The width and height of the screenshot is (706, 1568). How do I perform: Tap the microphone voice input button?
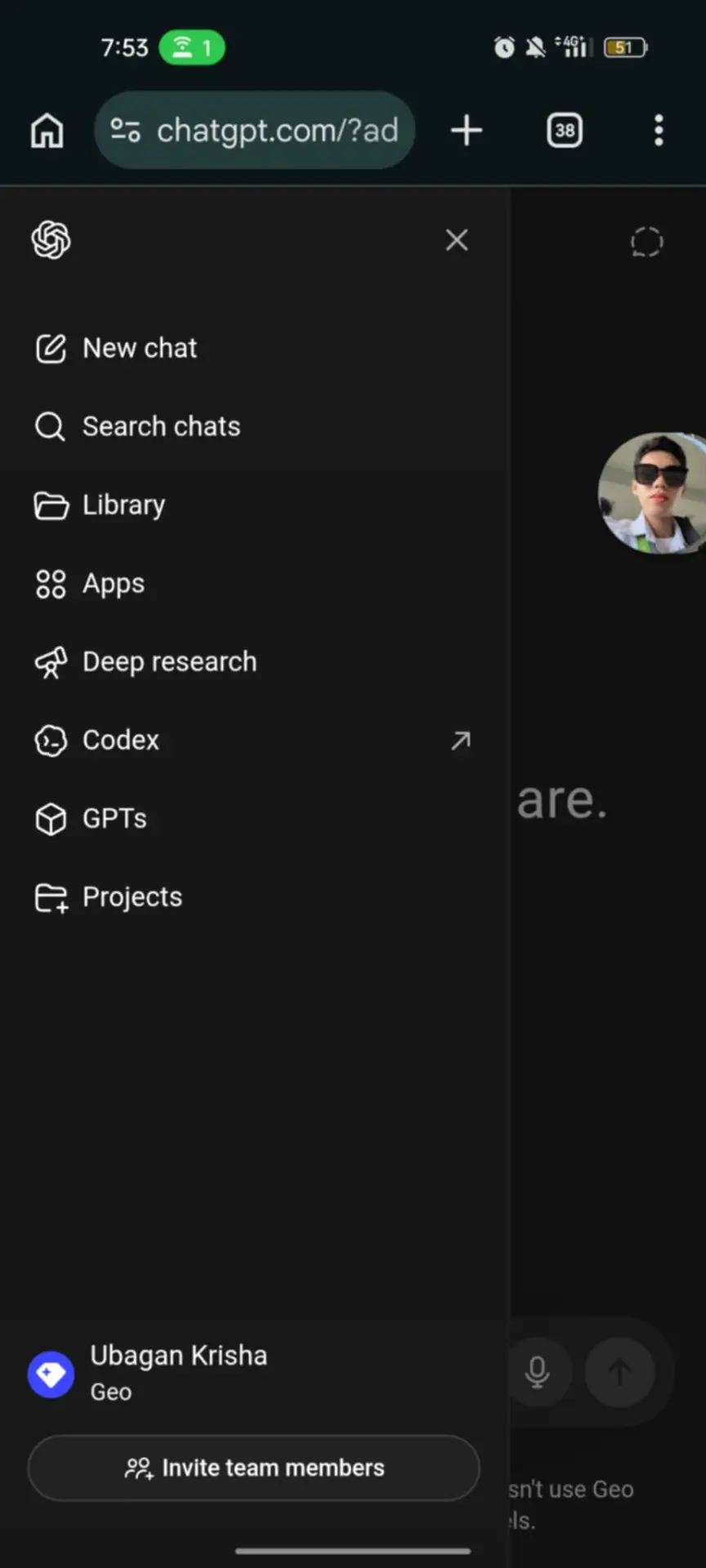pyautogui.click(x=537, y=1372)
